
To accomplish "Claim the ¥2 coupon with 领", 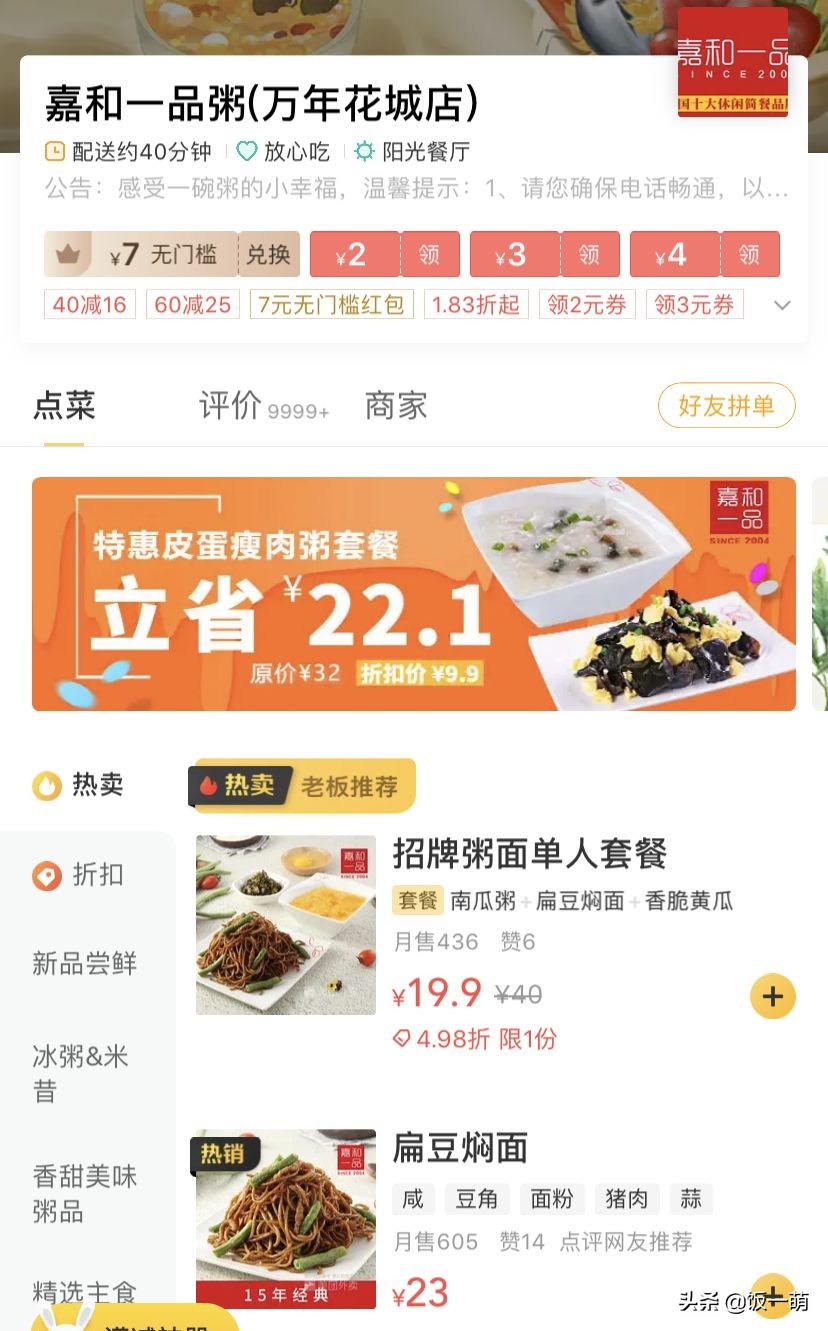I will tap(430, 254).
